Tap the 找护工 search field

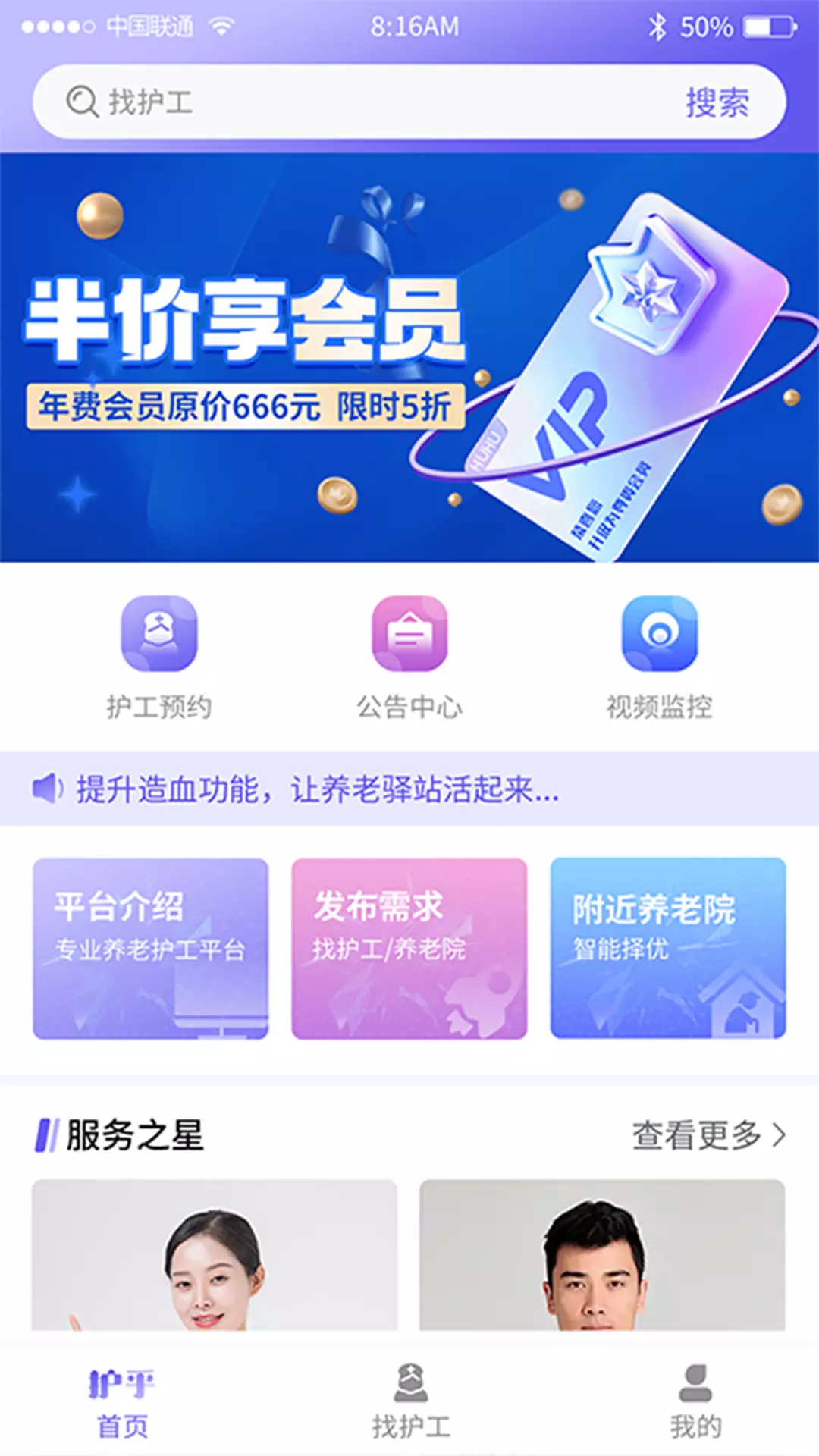click(356, 102)
